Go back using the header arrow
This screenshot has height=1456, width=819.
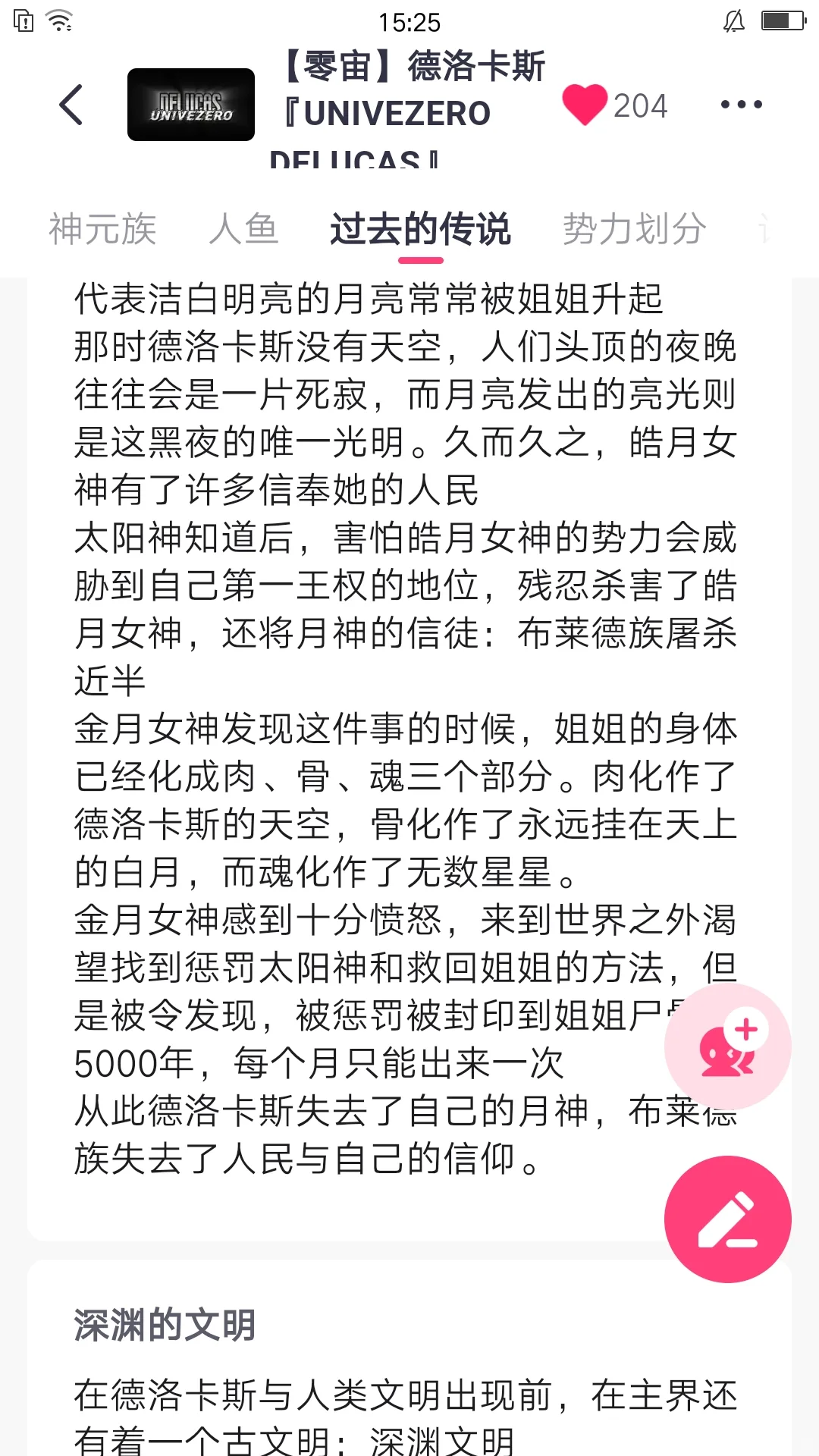click(71, 105)
